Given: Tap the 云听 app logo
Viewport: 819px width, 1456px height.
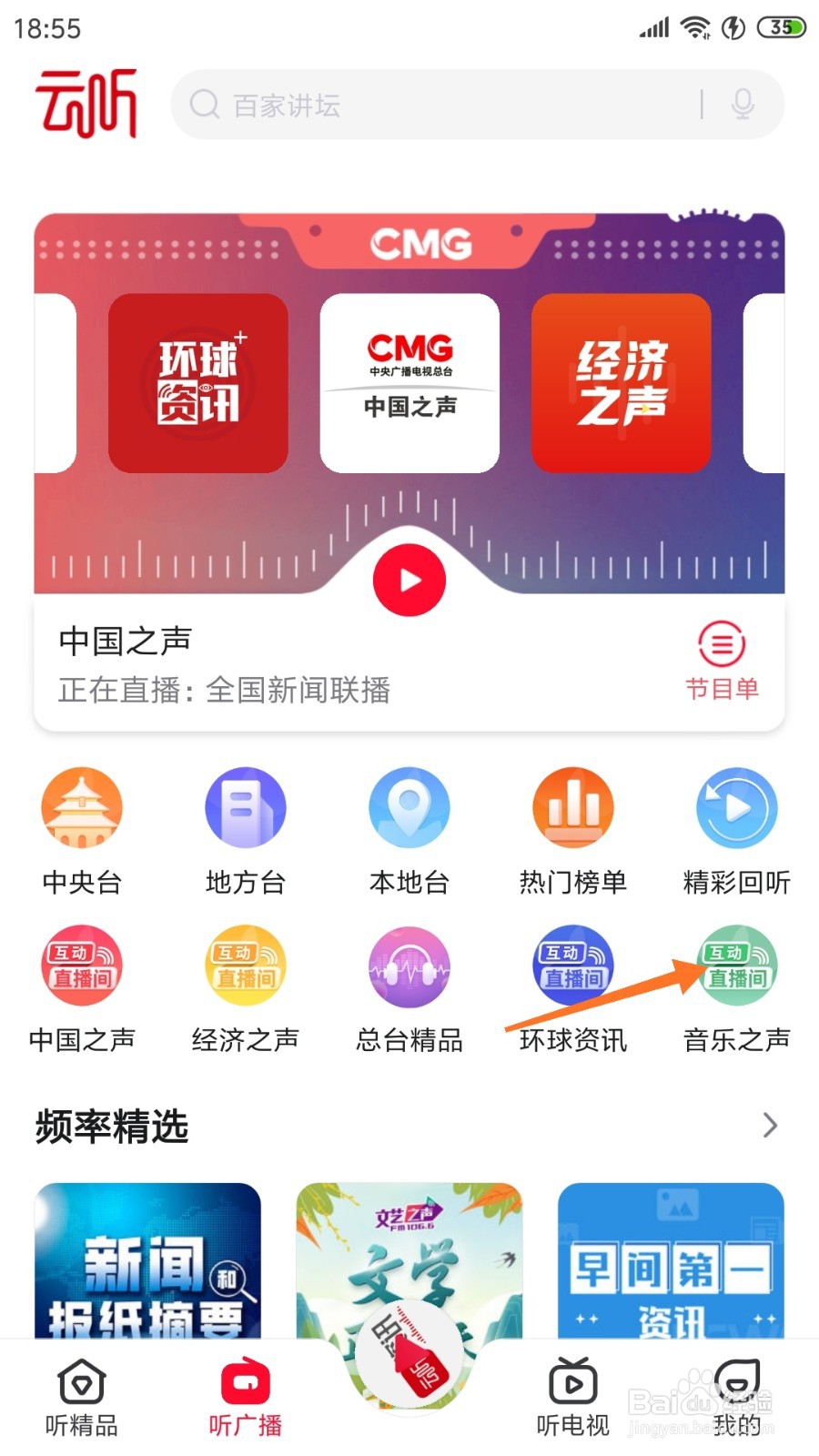Looking at the screenshot, I should point(86,102).
